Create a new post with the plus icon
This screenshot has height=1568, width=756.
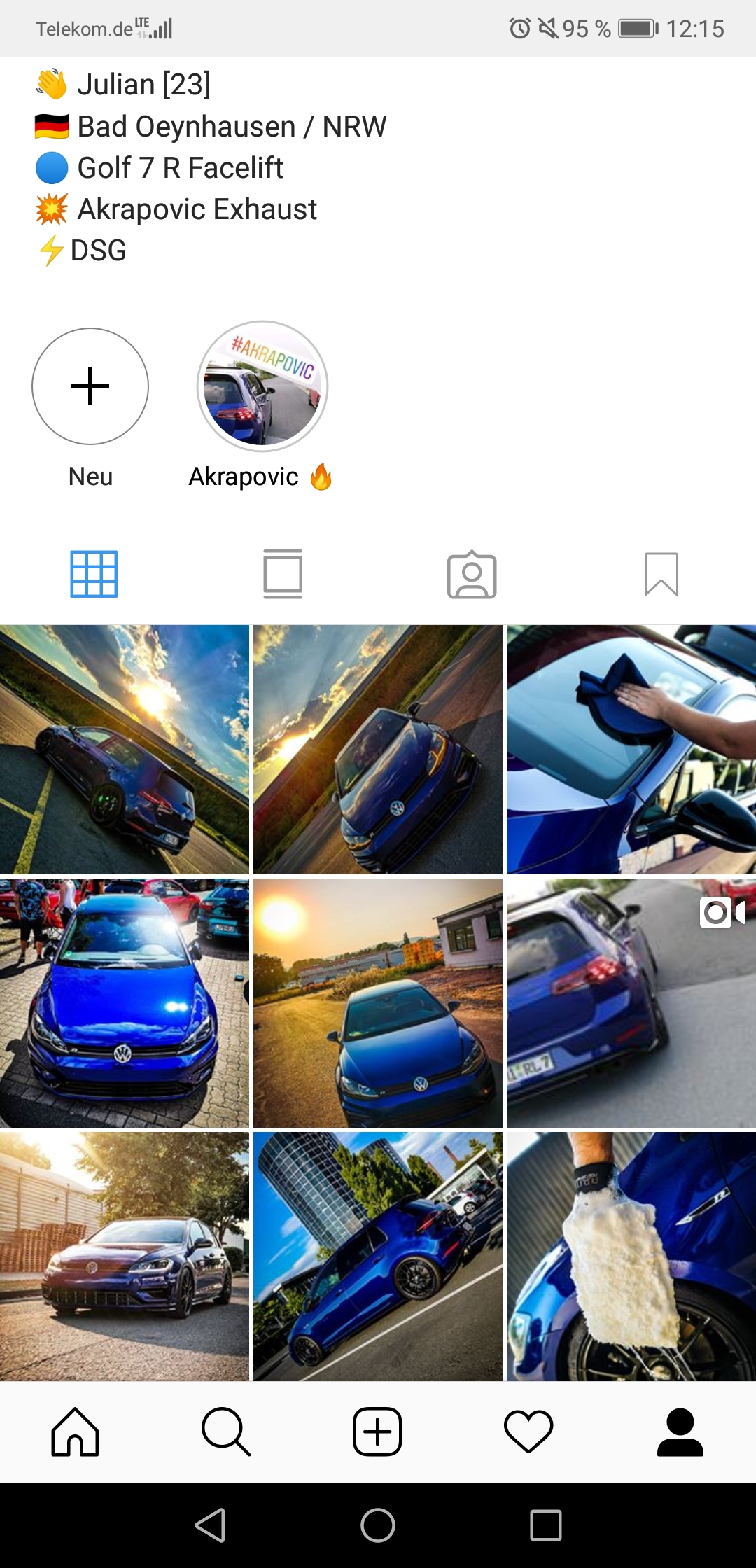[x=377, y=1431]
